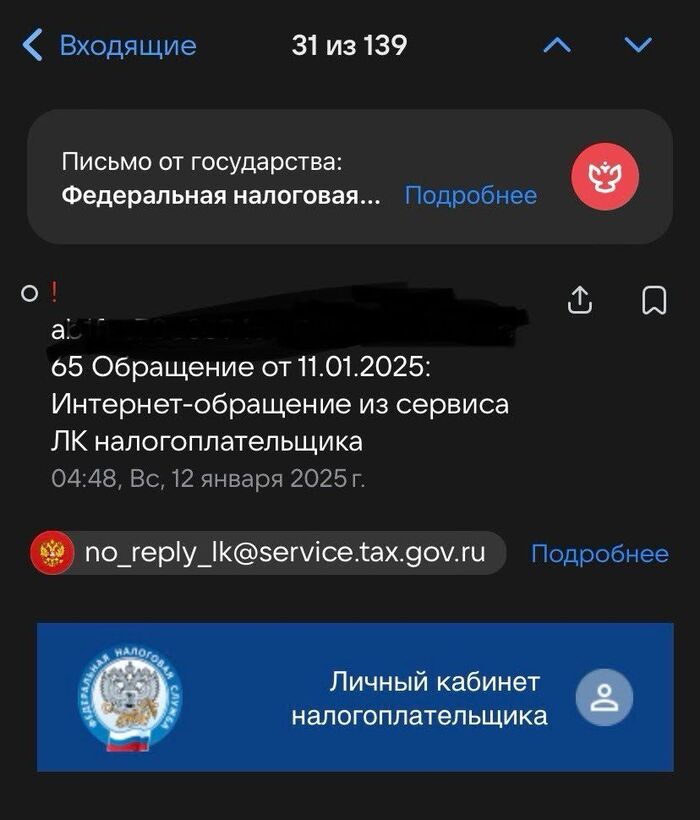Share this email
Screen dimensions: 700x820
coord(580,300)
